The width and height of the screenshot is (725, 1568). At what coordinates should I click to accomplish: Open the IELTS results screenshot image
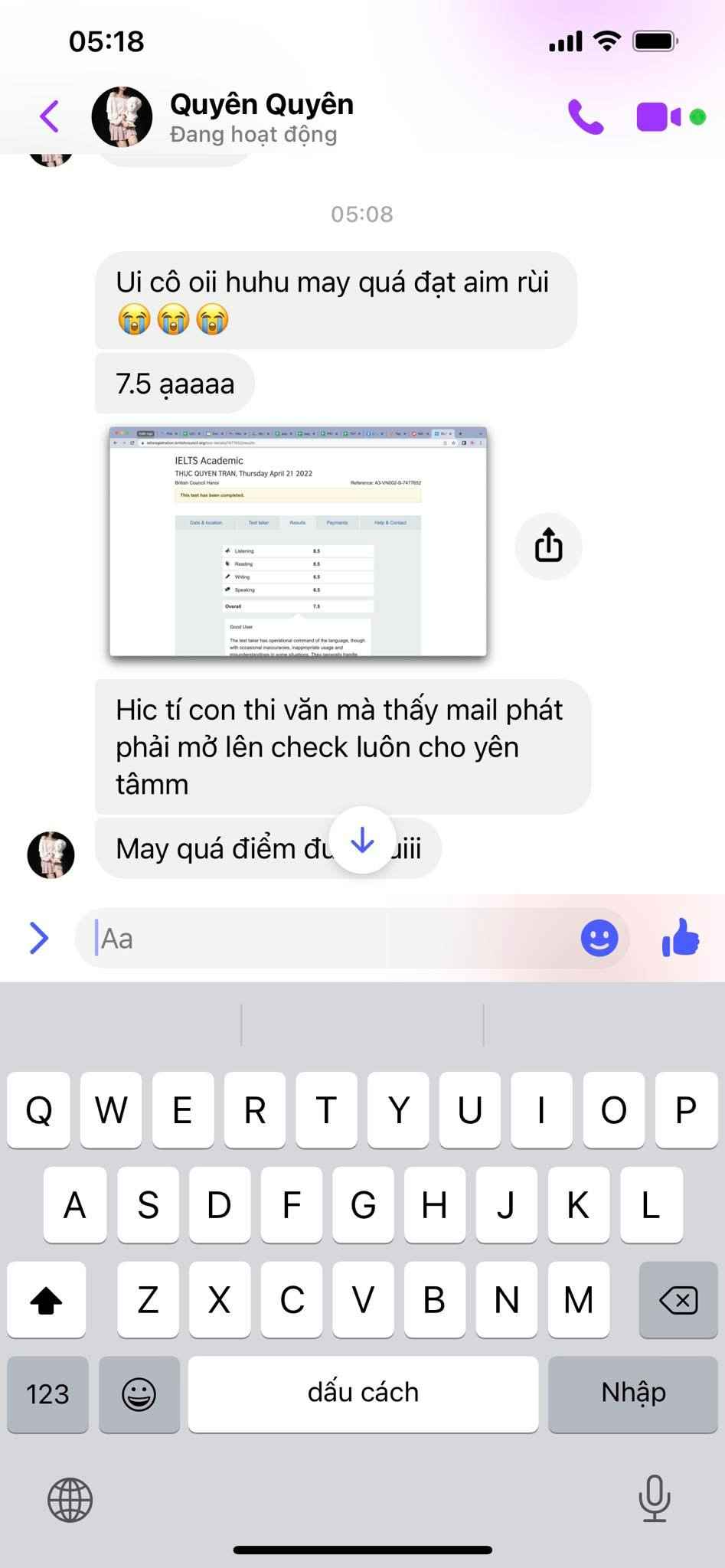tap(298, 541)
